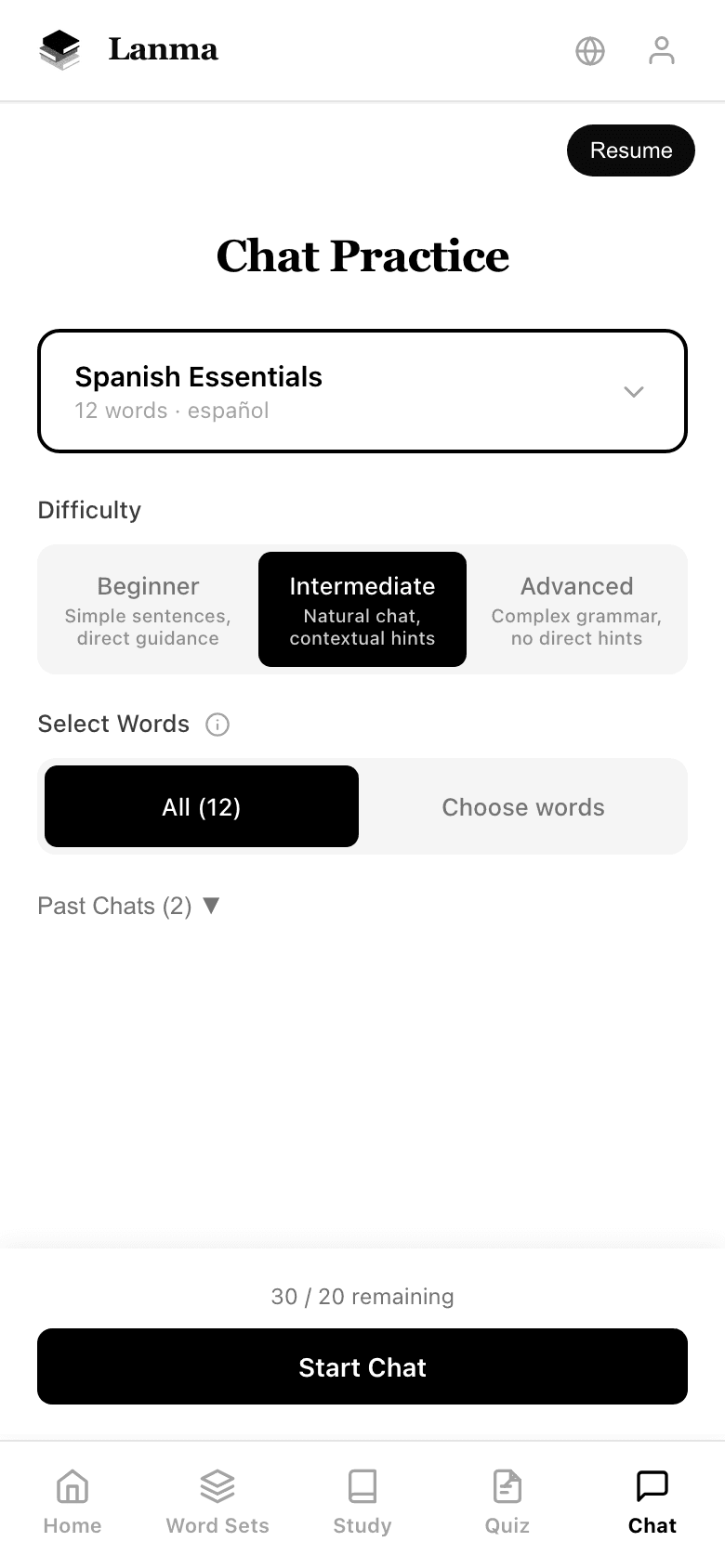Select the Advanced difficulty option
Viewport: 725px width, 1568px height.
click(x=576, y=608)
